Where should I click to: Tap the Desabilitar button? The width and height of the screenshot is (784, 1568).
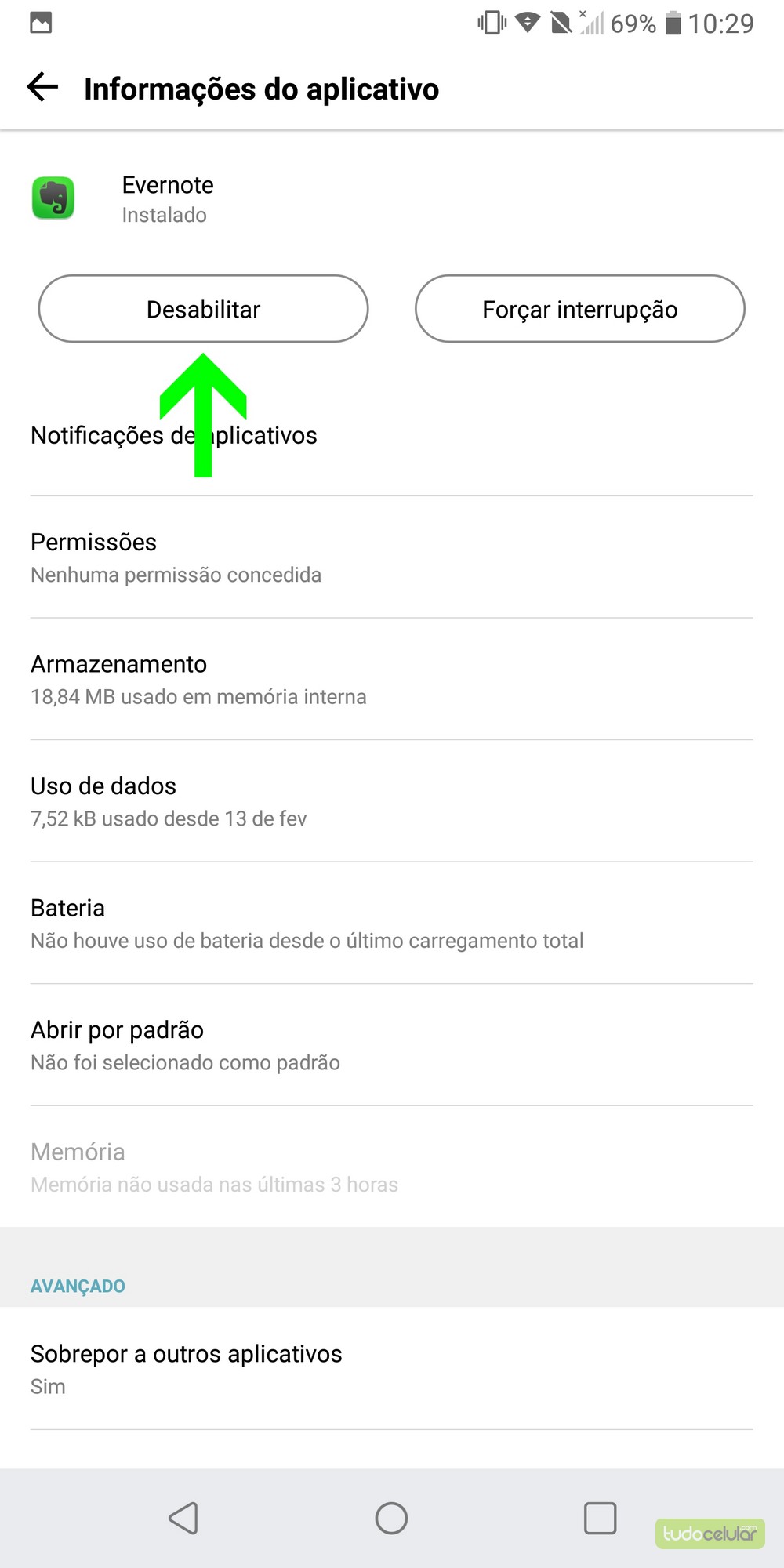click(203, 309)
